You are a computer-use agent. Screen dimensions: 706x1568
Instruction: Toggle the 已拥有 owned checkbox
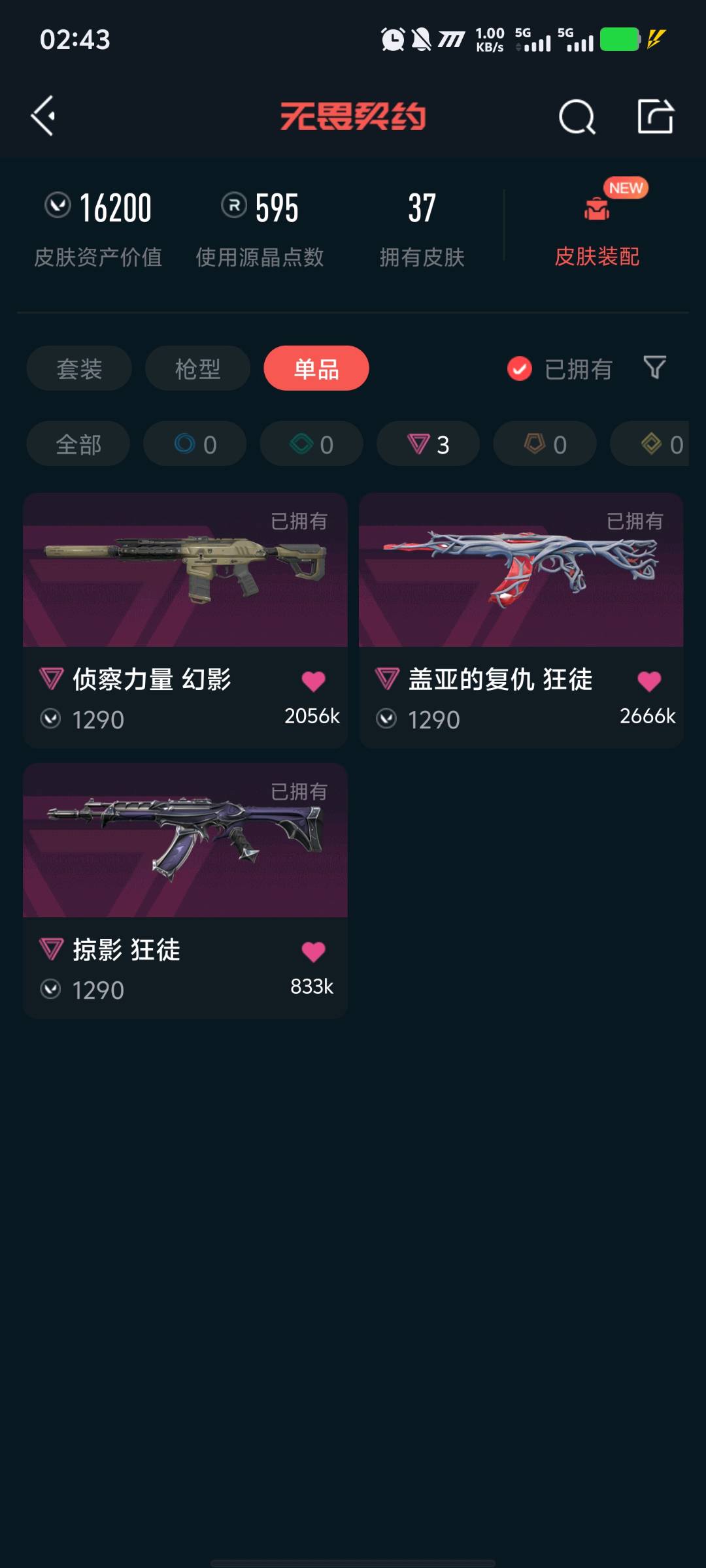click(520, 369)
